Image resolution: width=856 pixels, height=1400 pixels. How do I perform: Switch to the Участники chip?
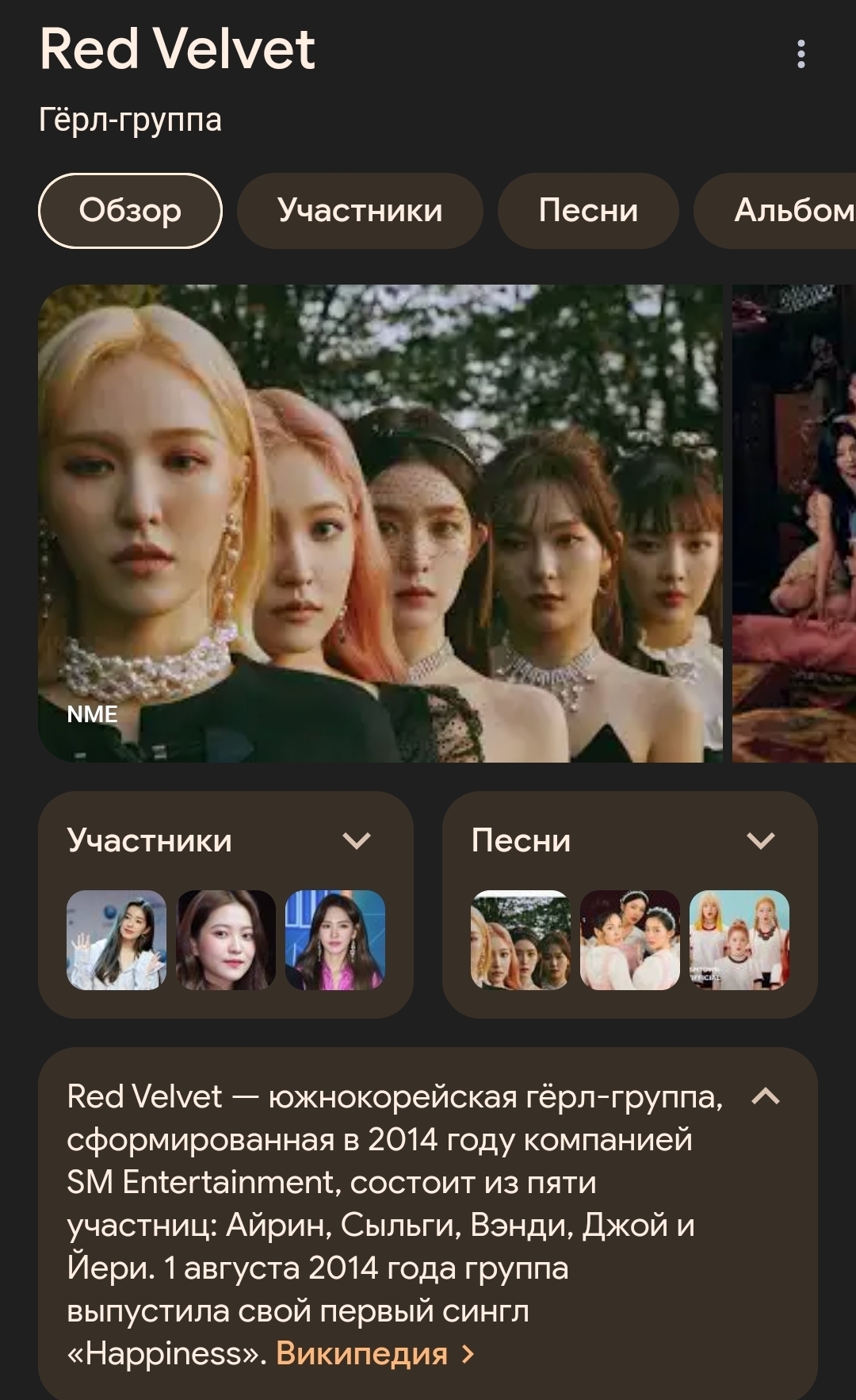(360, 211)
